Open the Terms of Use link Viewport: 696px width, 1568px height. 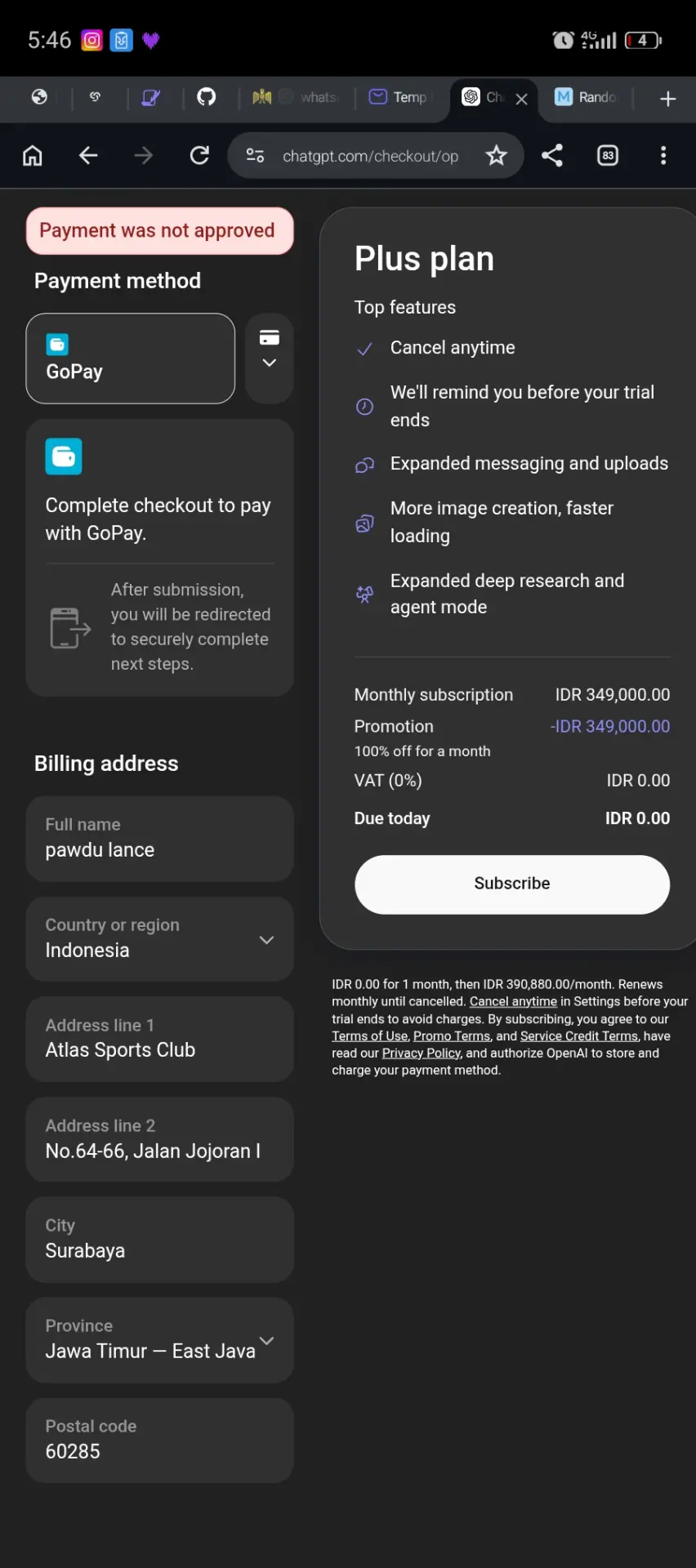click(x=369, y=1036)
